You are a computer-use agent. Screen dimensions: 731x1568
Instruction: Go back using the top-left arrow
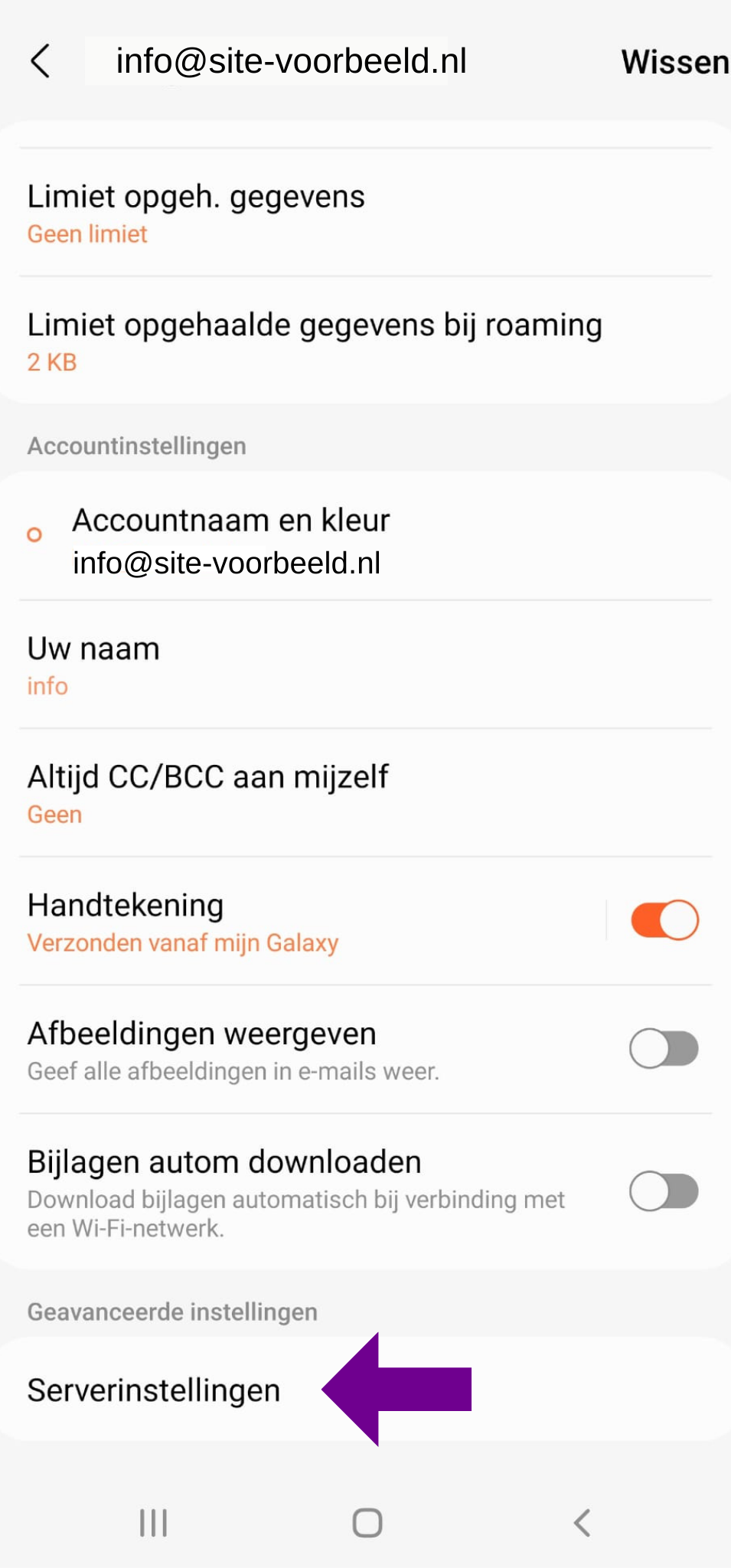pos(41,61)
